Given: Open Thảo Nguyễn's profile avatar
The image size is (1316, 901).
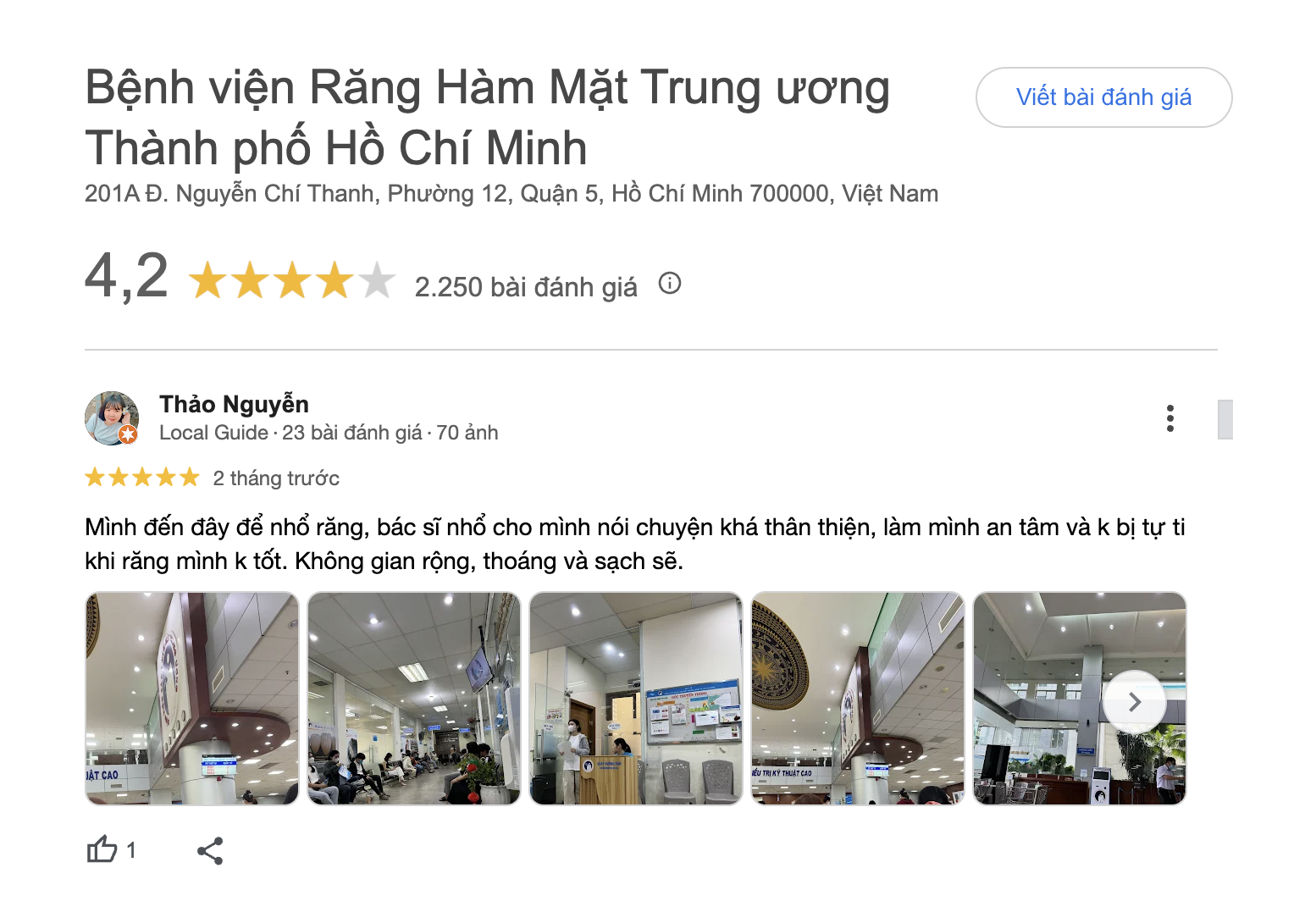Looking at the screenshot, I should point(112,418).
